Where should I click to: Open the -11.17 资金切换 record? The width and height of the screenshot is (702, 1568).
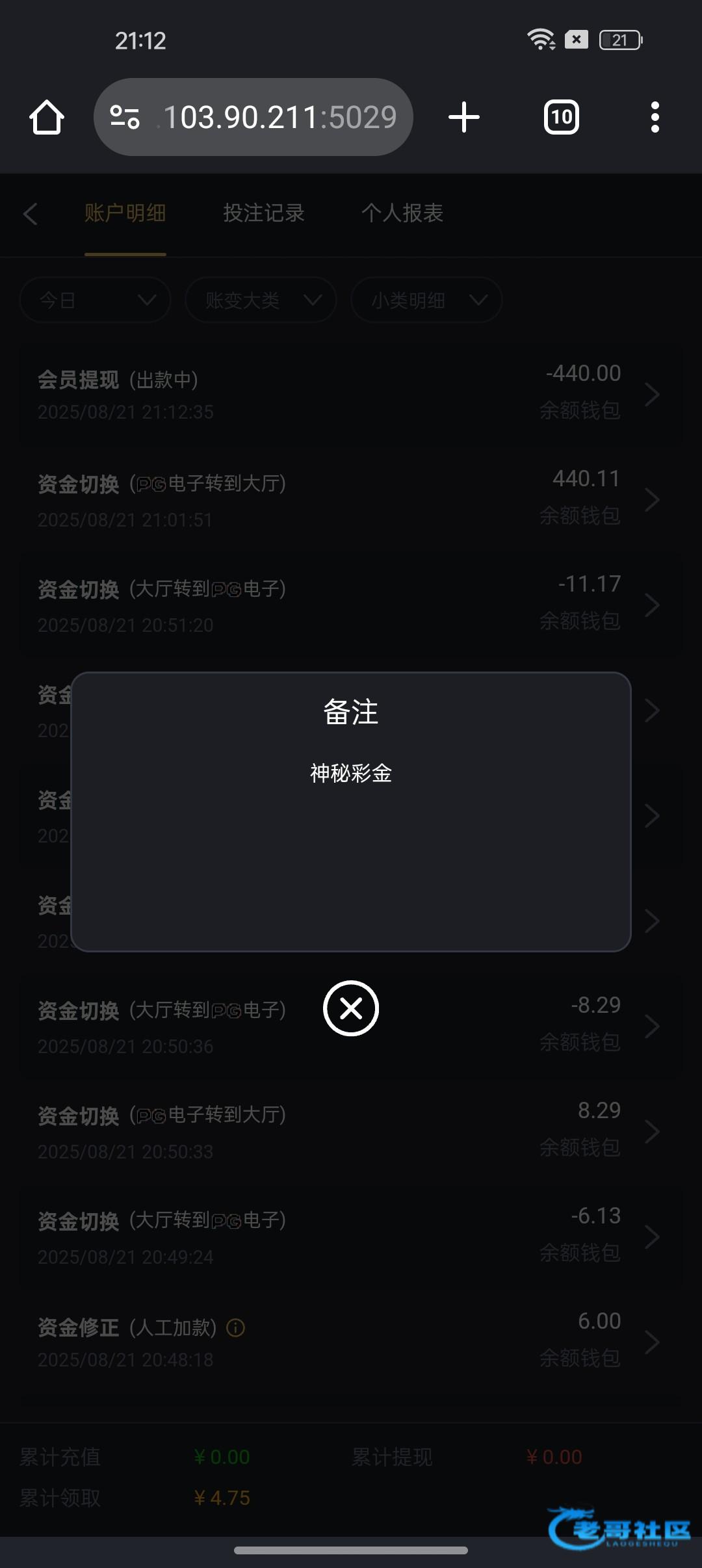[351, 605]
